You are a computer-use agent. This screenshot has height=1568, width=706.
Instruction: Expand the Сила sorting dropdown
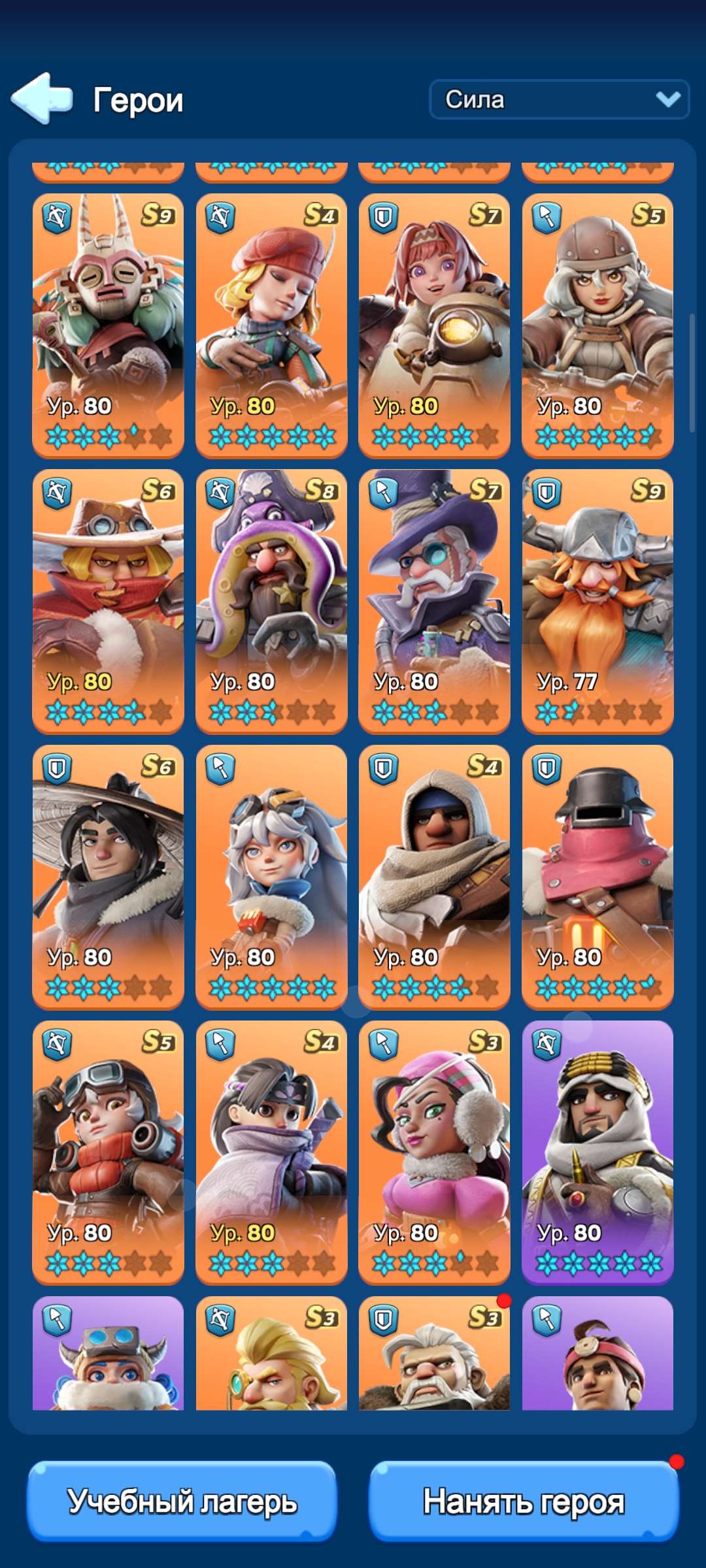[x=559, y=99]
